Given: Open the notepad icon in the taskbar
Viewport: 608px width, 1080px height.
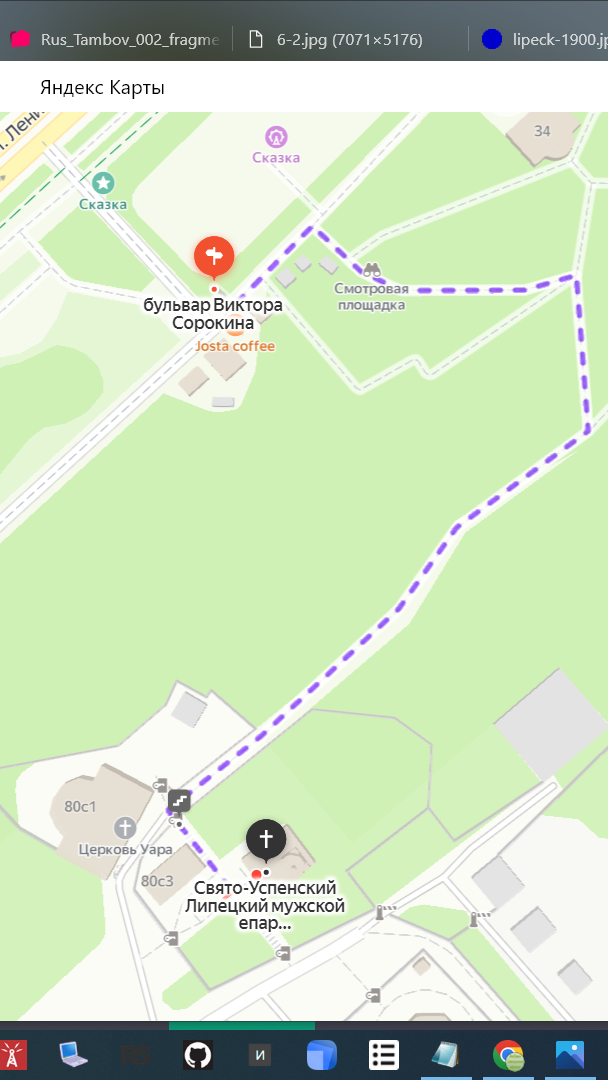Looking at the screenshot, I should pyautogui.click(x=446, y=1054).
